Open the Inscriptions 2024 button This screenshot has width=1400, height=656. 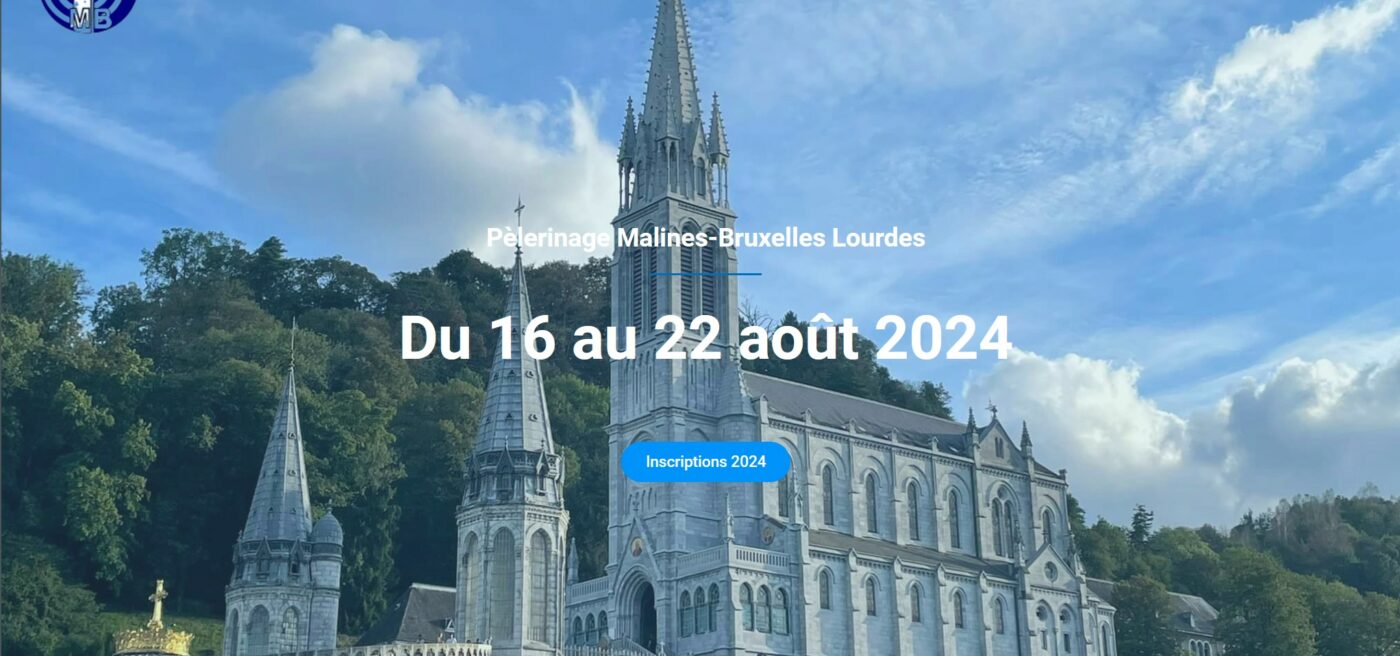(705, 462)
